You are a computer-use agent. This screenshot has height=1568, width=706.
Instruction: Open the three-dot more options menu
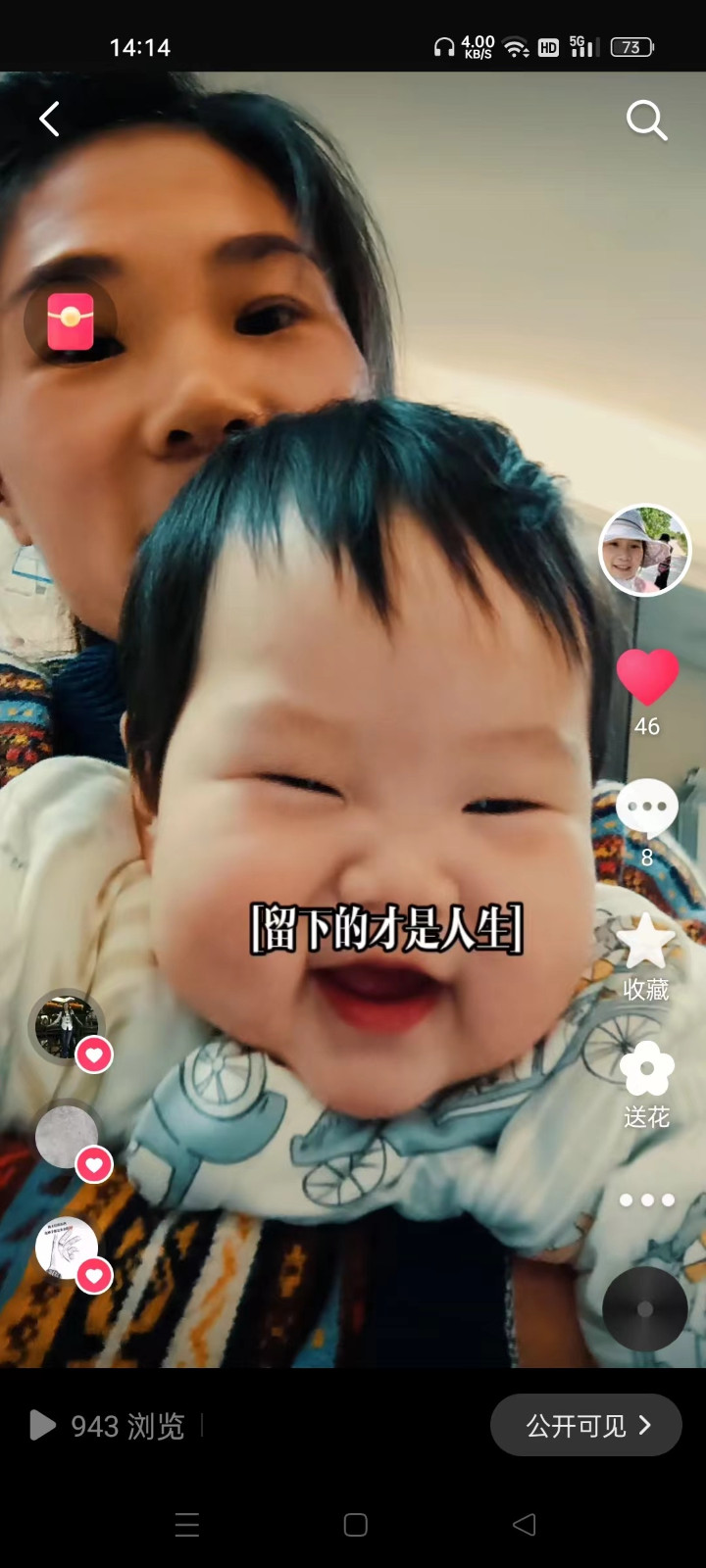click(x=646, y=1200)
